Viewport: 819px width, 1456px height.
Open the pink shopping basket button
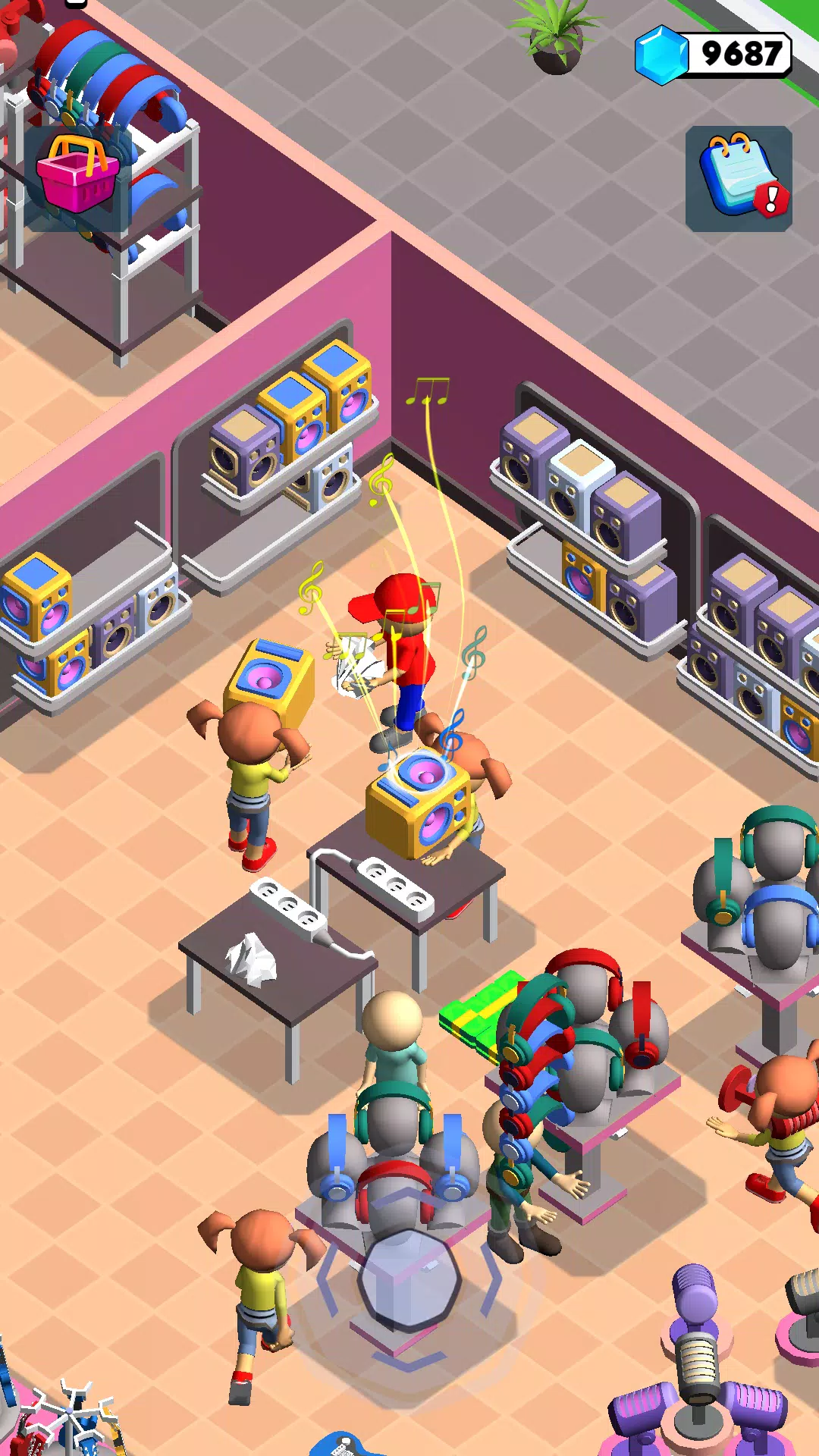[78, 178]
